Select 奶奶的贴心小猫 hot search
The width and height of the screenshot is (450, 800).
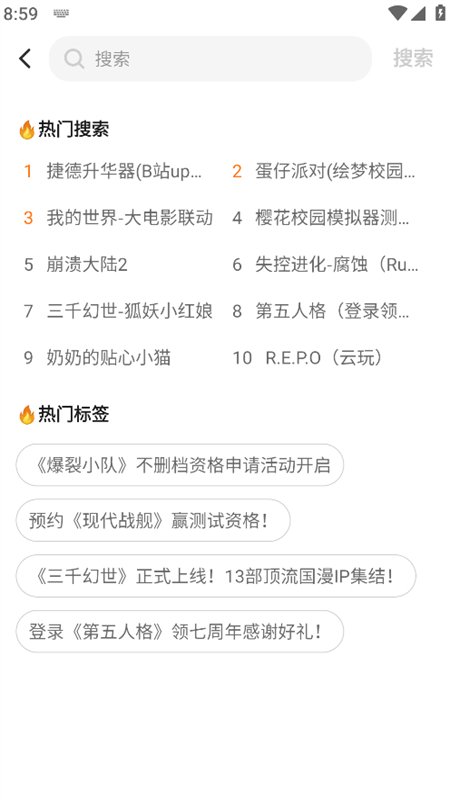pyautogui.click(x=109, y=357)
